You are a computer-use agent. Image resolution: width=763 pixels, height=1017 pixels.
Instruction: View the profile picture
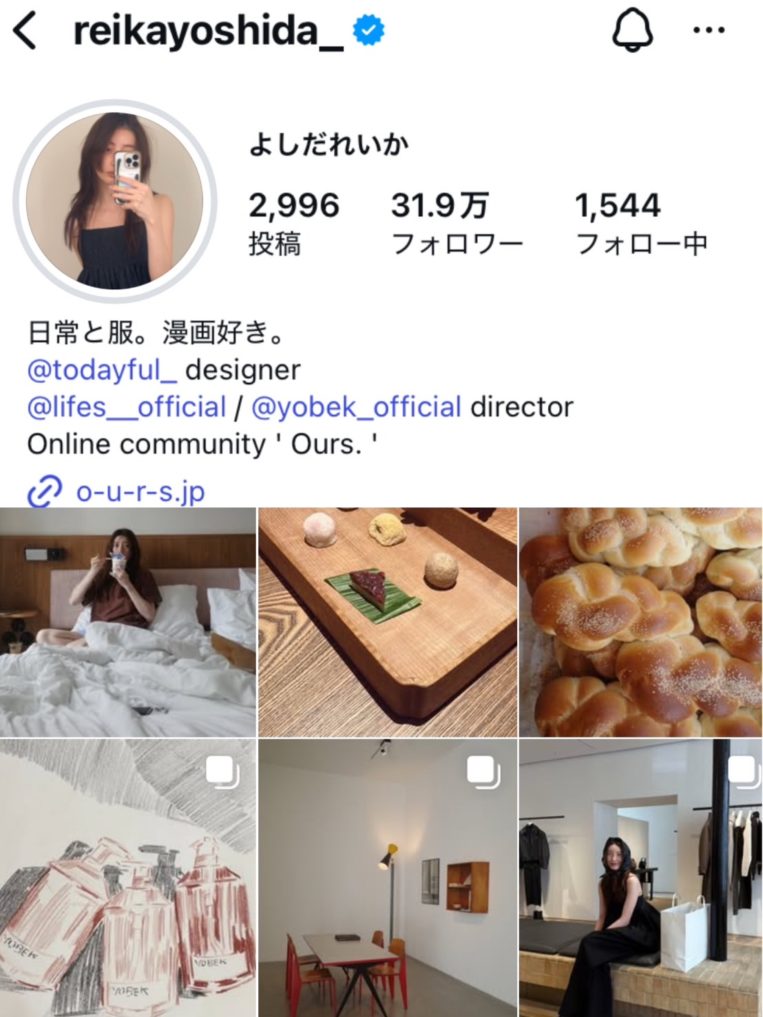coord(114,201)
